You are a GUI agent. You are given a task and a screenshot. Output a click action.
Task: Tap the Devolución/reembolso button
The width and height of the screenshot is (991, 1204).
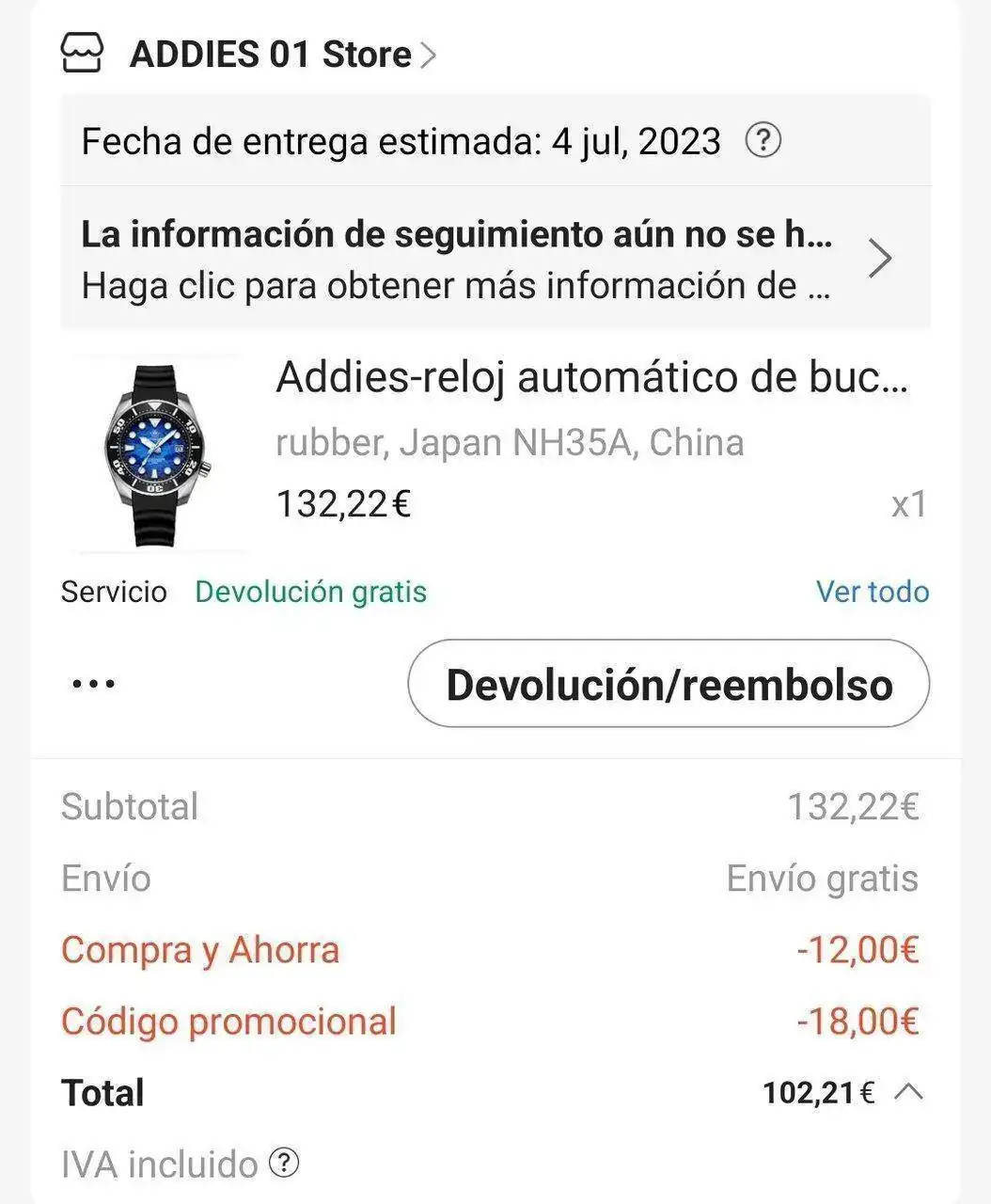pyautogui.click(x=669, y=684)
